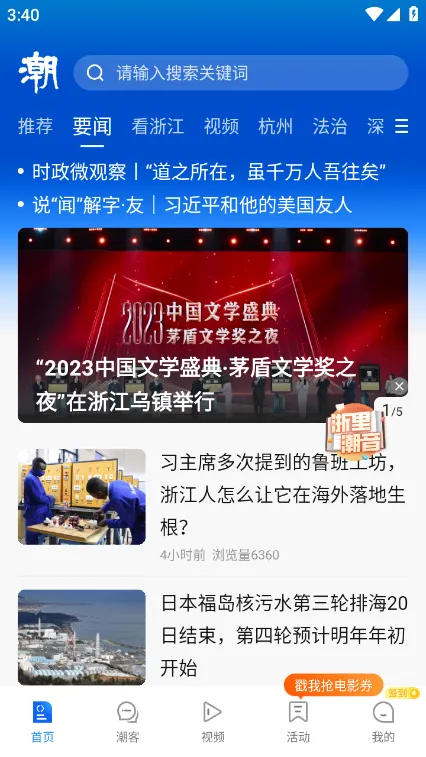Screen dimensions: 426x757
Task: Go to the 活动 bottom tab
Action: pyautogui.click(x=298, y=722)
